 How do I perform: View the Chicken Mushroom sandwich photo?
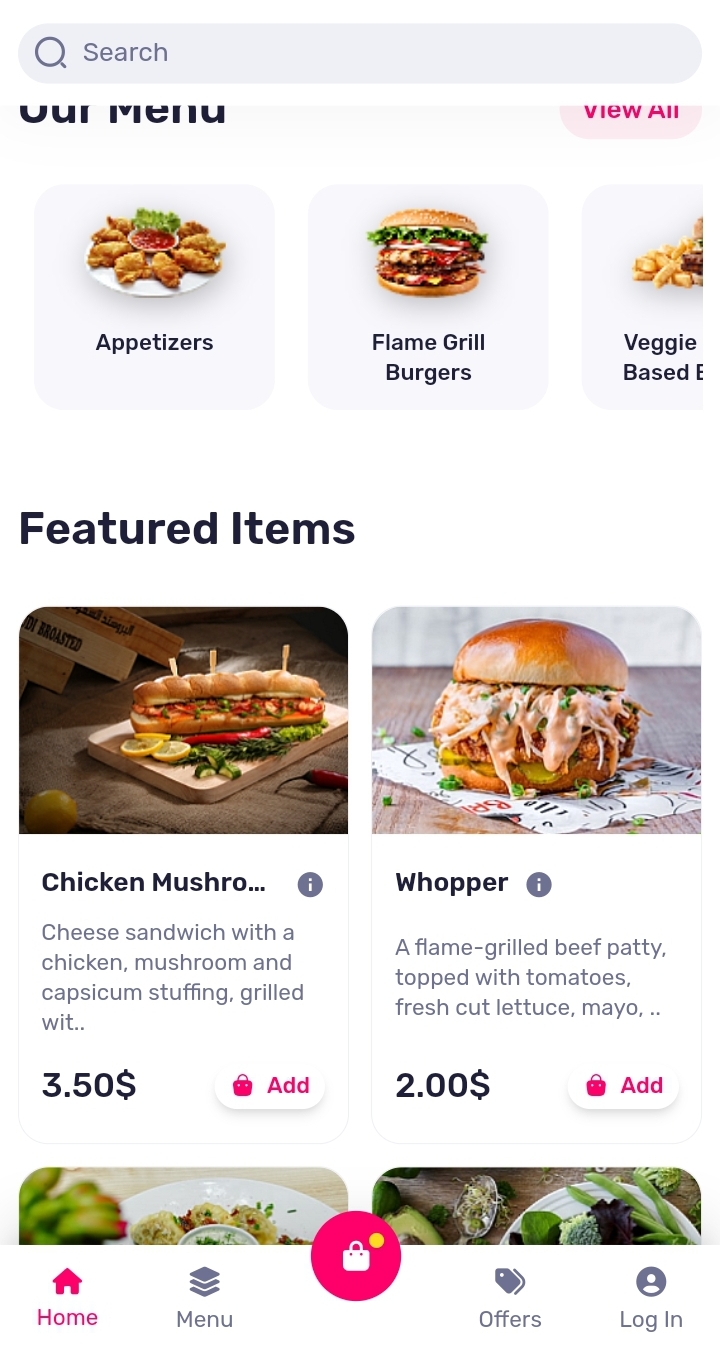click(x=183, y=720)
